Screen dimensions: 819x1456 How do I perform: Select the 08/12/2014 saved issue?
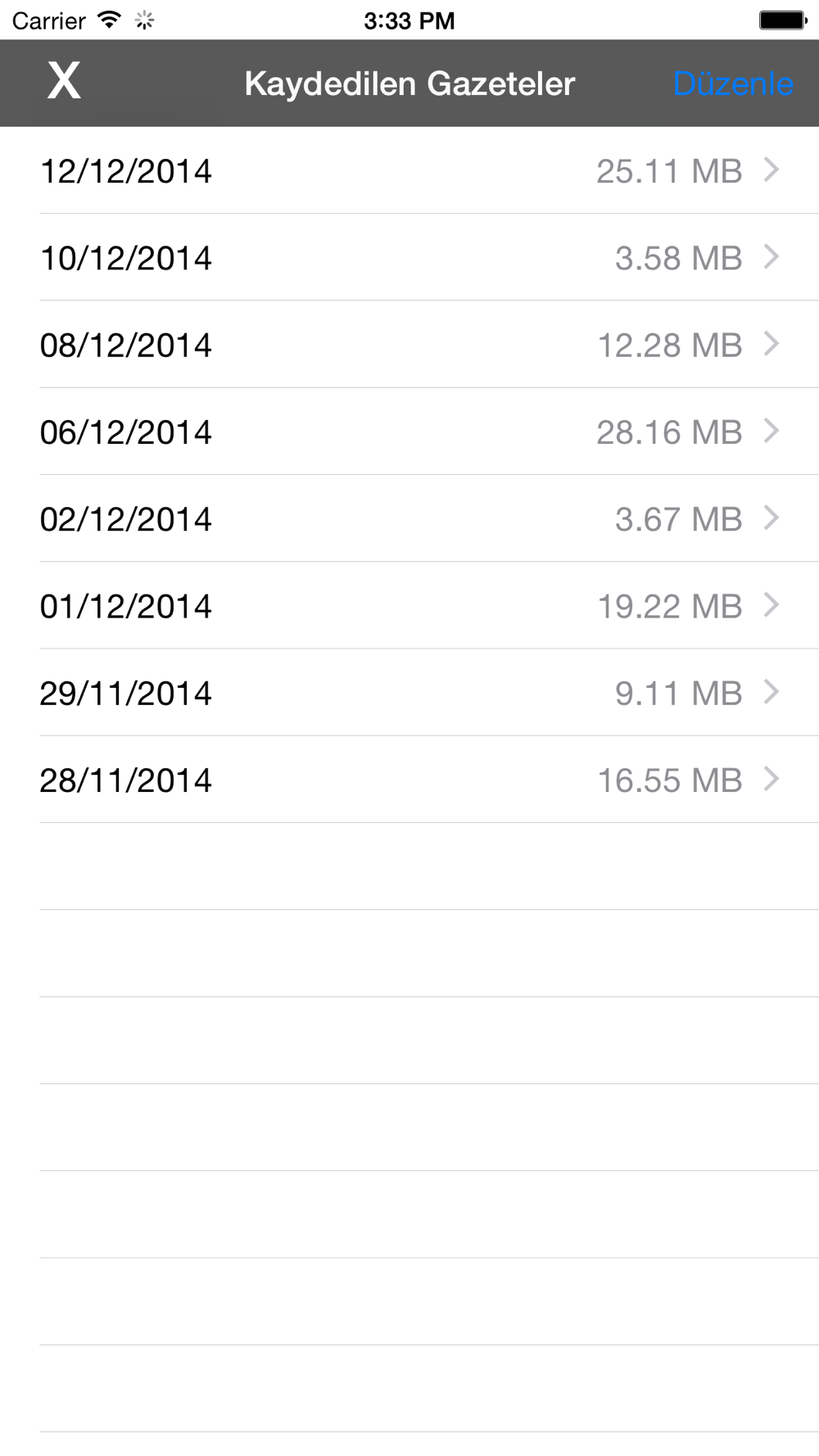click(x=409, y=344)
